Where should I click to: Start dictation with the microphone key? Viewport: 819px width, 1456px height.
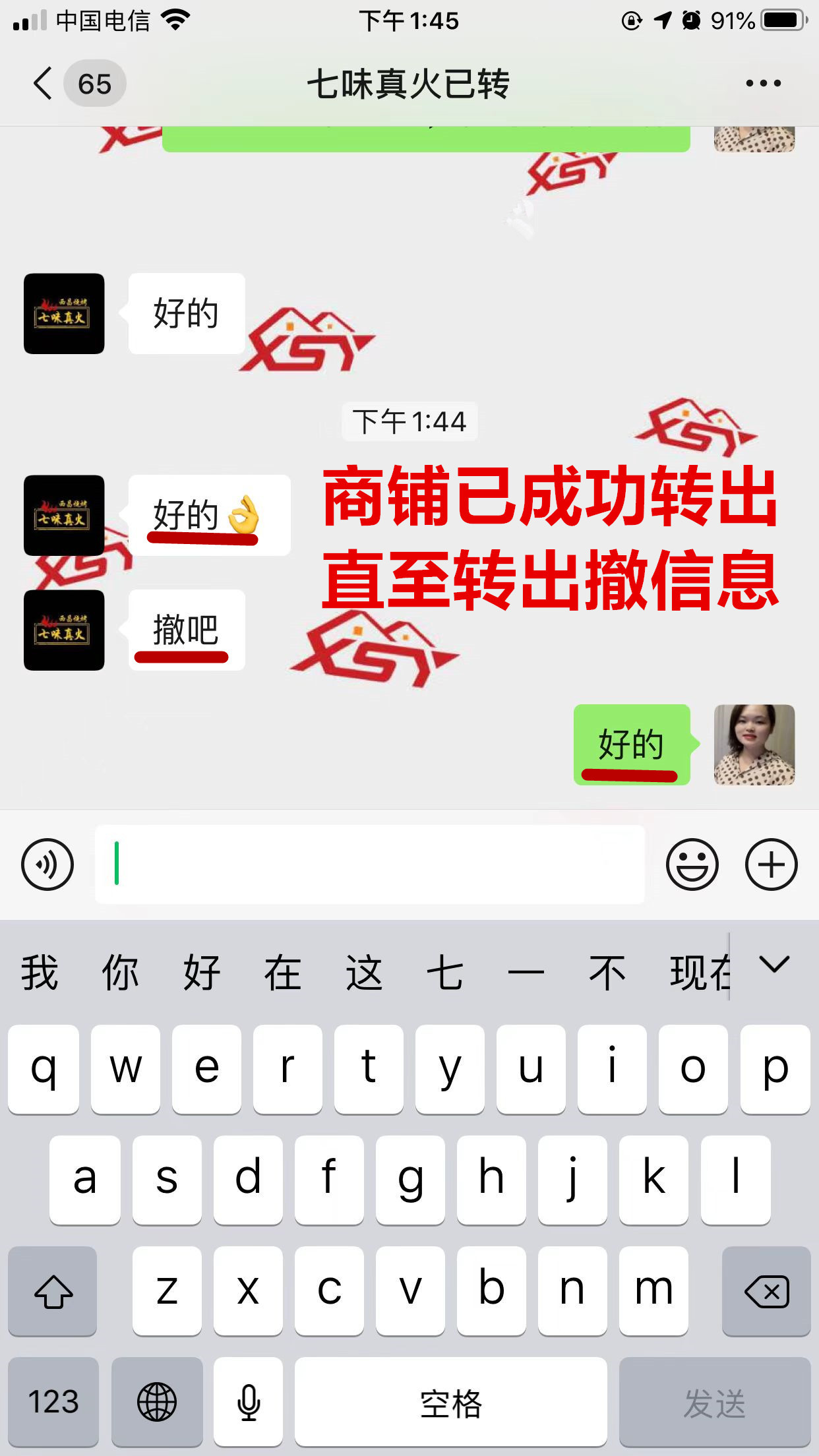click(x=249, y=1401)
